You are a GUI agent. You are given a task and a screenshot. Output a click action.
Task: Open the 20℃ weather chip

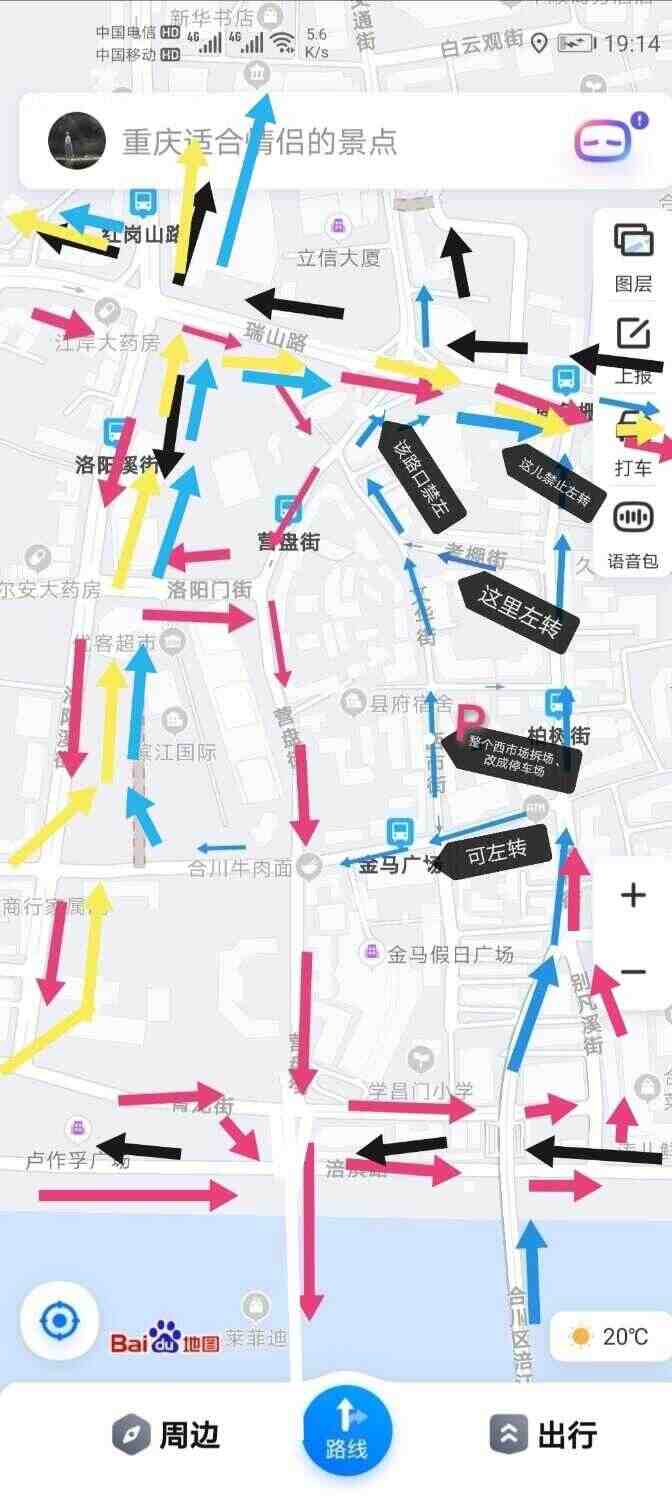(x=609, y=1336)
